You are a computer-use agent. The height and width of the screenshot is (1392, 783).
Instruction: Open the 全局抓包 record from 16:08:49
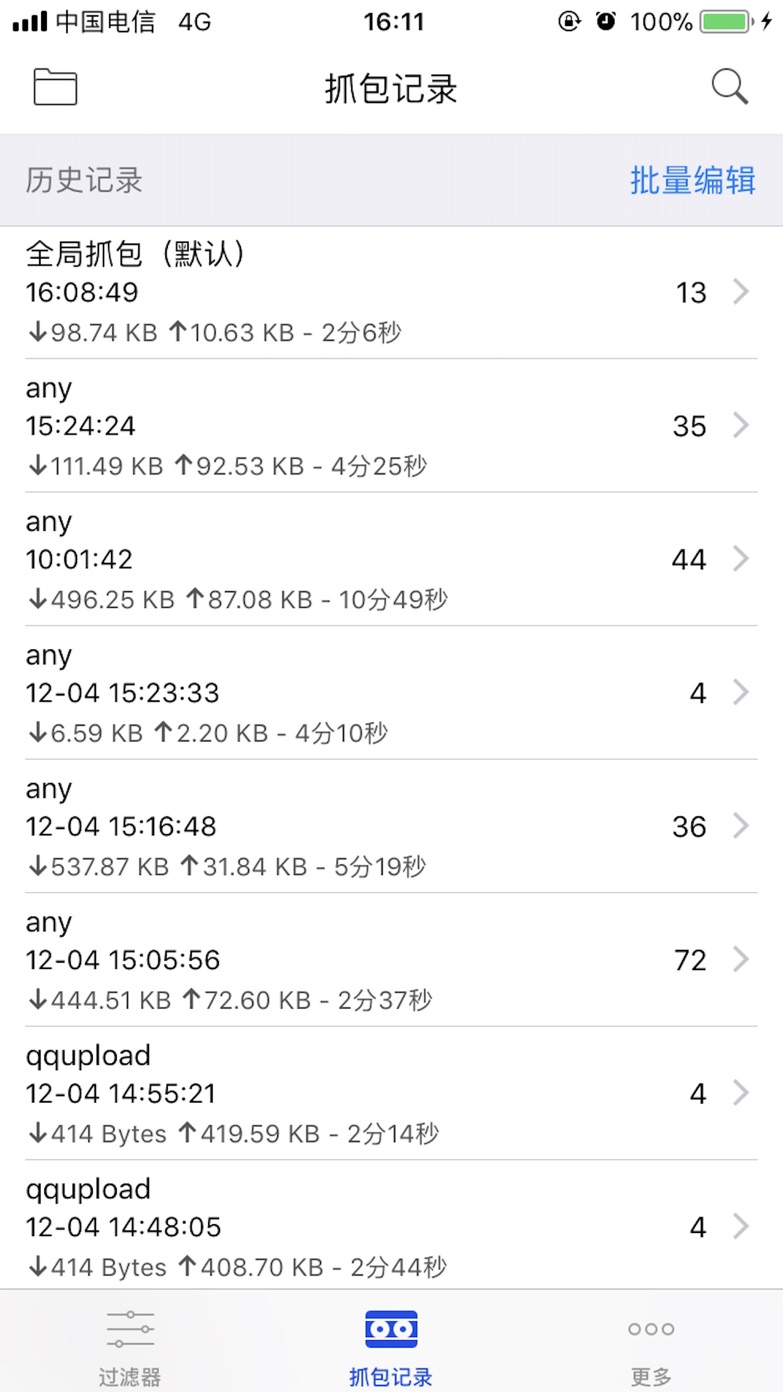pos(390,293)
